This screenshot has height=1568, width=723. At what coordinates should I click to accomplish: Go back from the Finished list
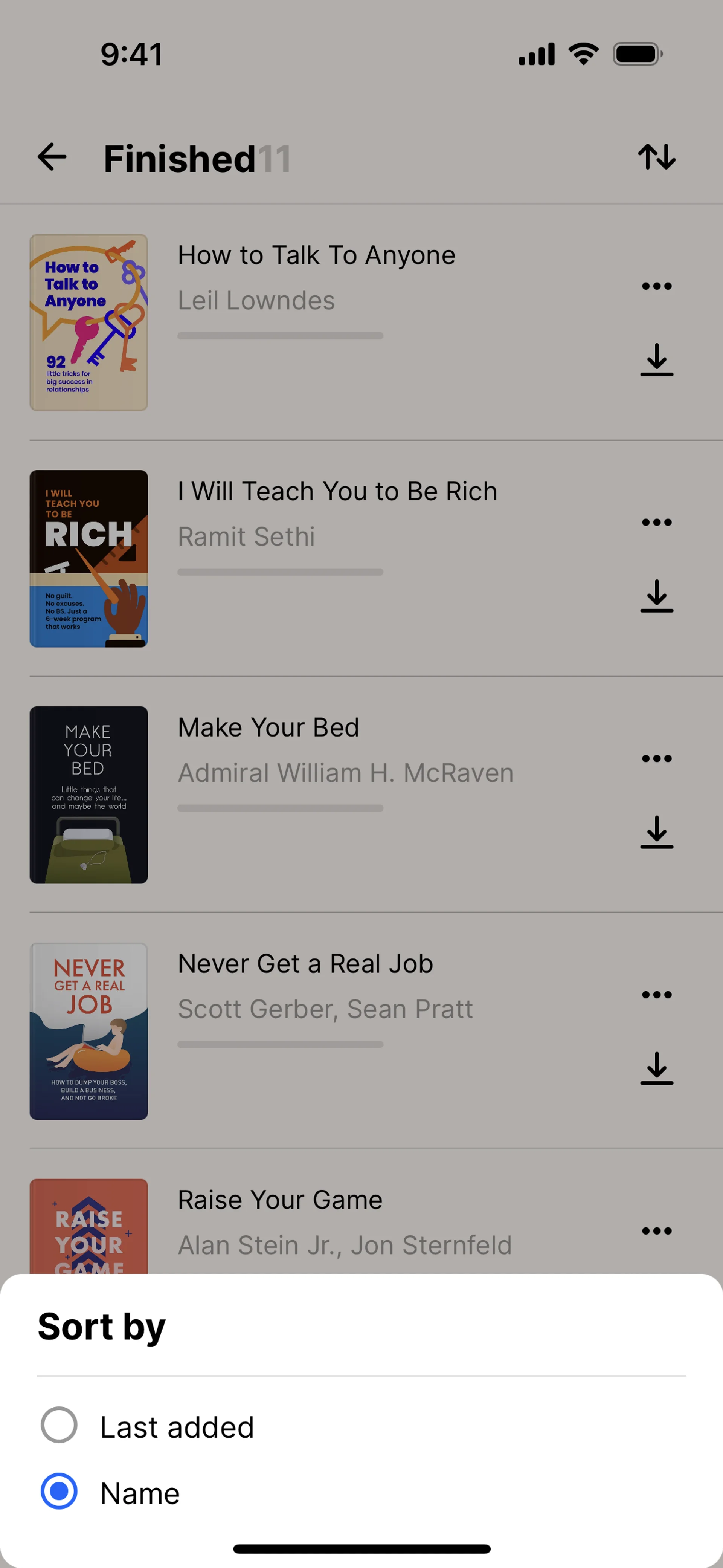[52, 157]
